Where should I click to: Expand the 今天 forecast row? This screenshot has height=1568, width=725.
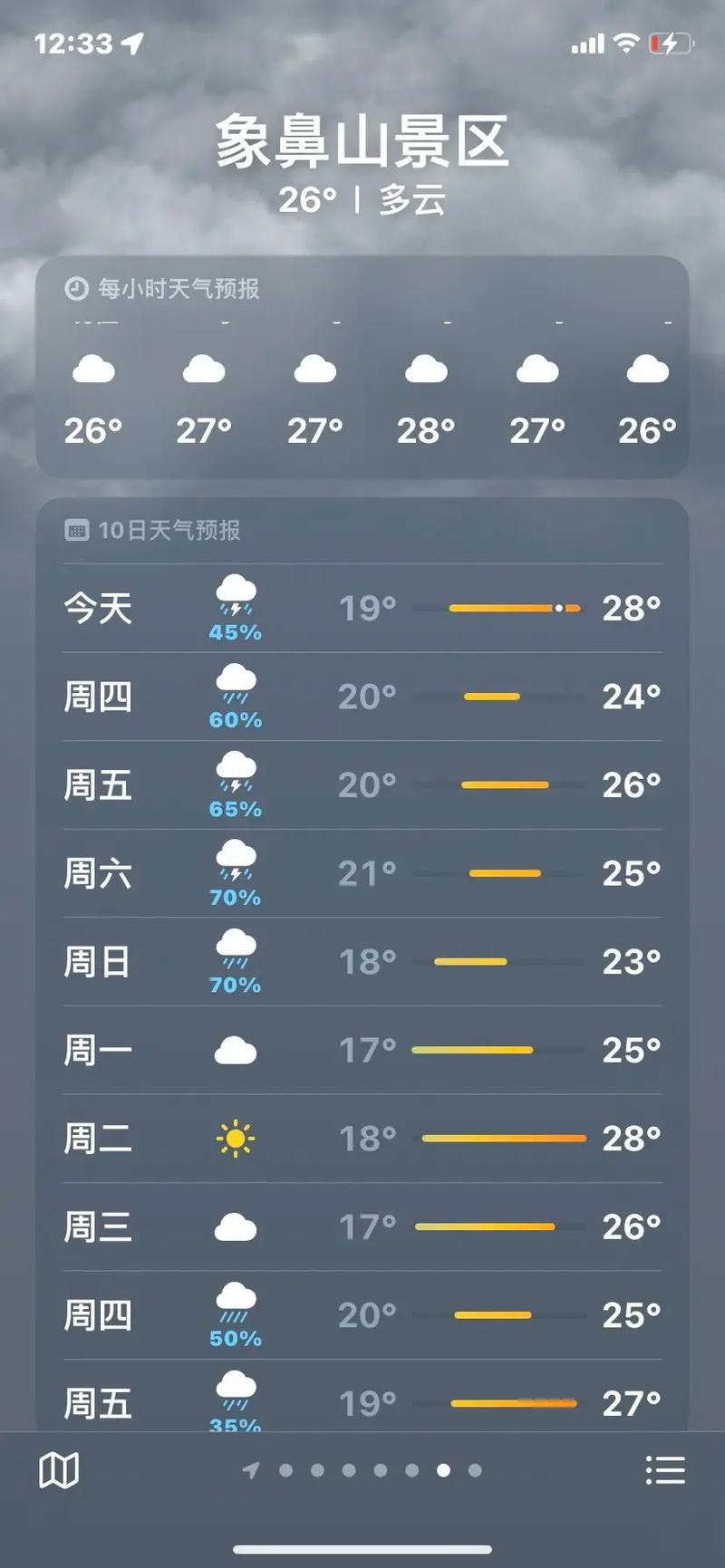362,608
